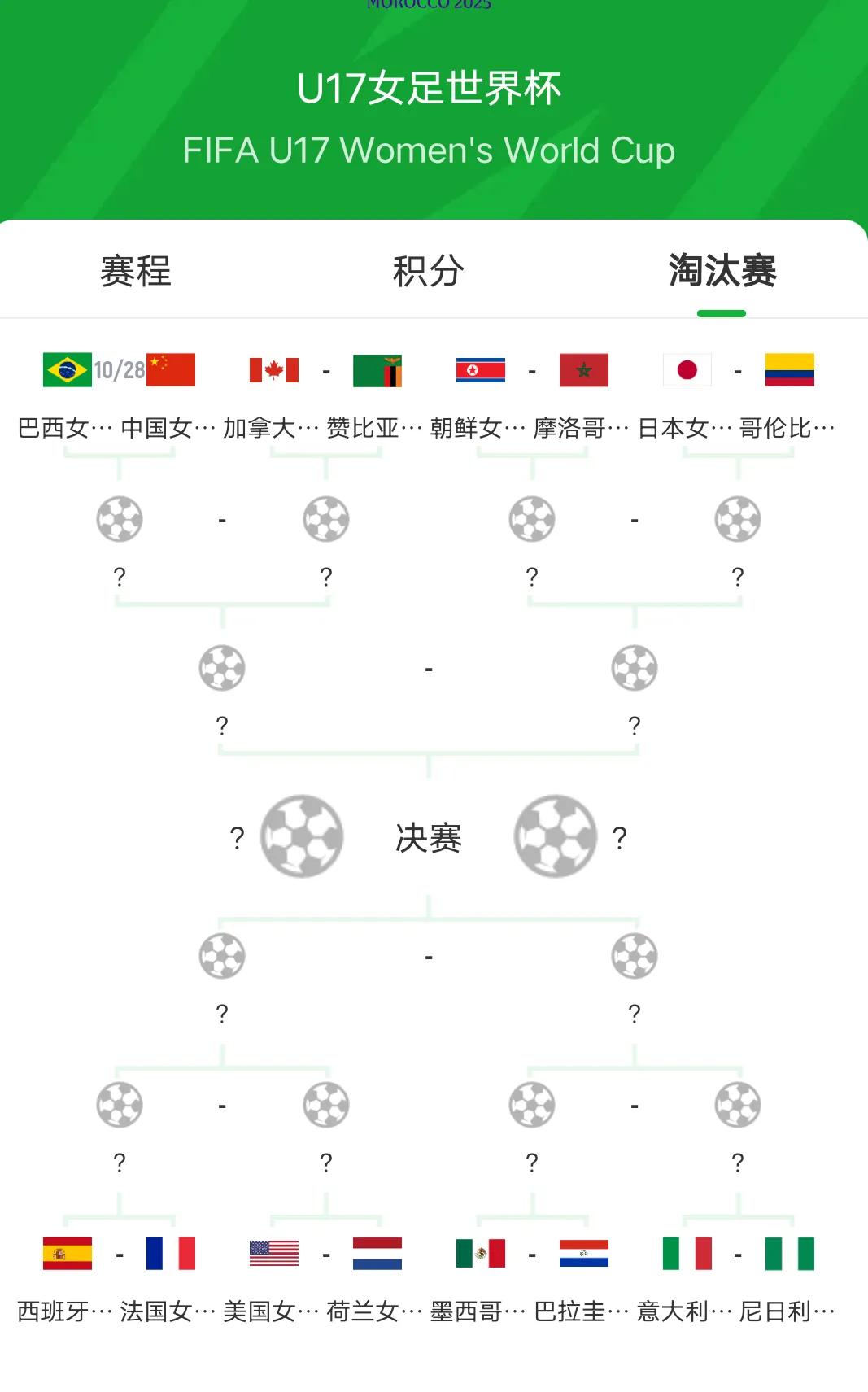
Task: Click the right football icon beside 决赛
Action: click(x=556, y=836)
